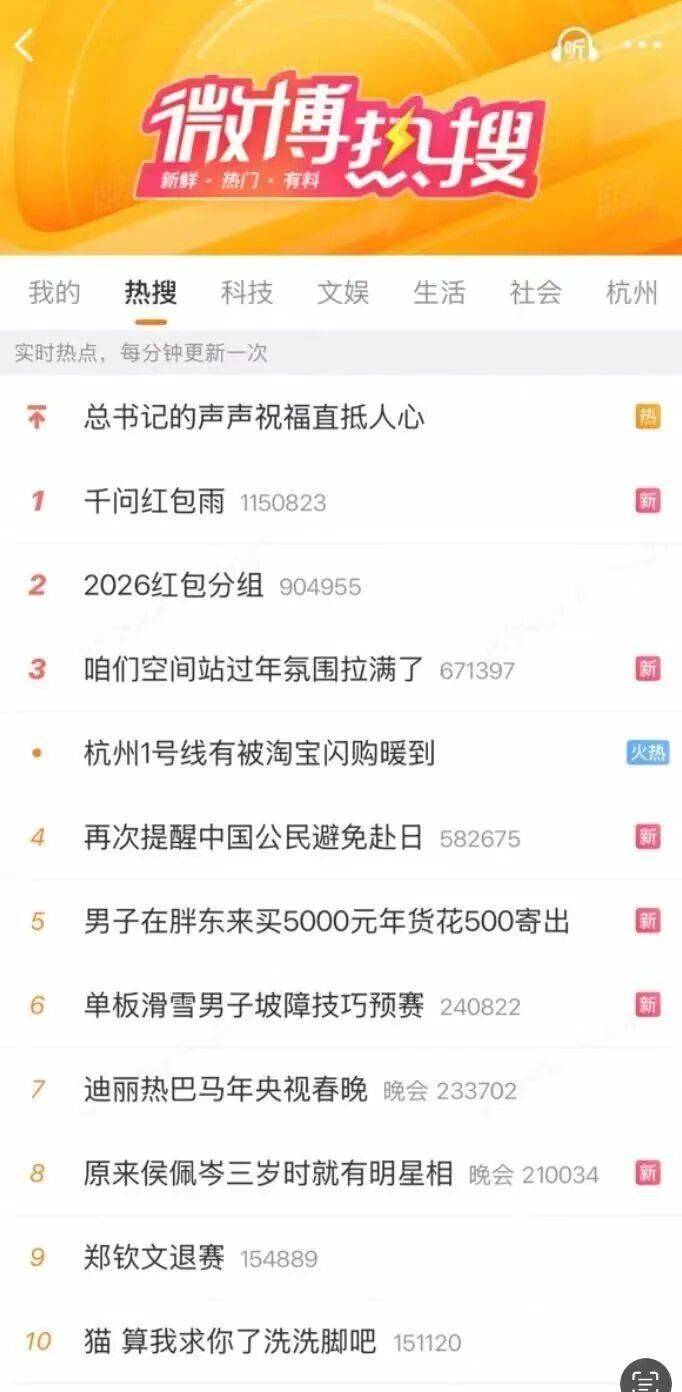682x1392 pixels.
Task: Switch to the 我的 tab
Action: point(54,293)
